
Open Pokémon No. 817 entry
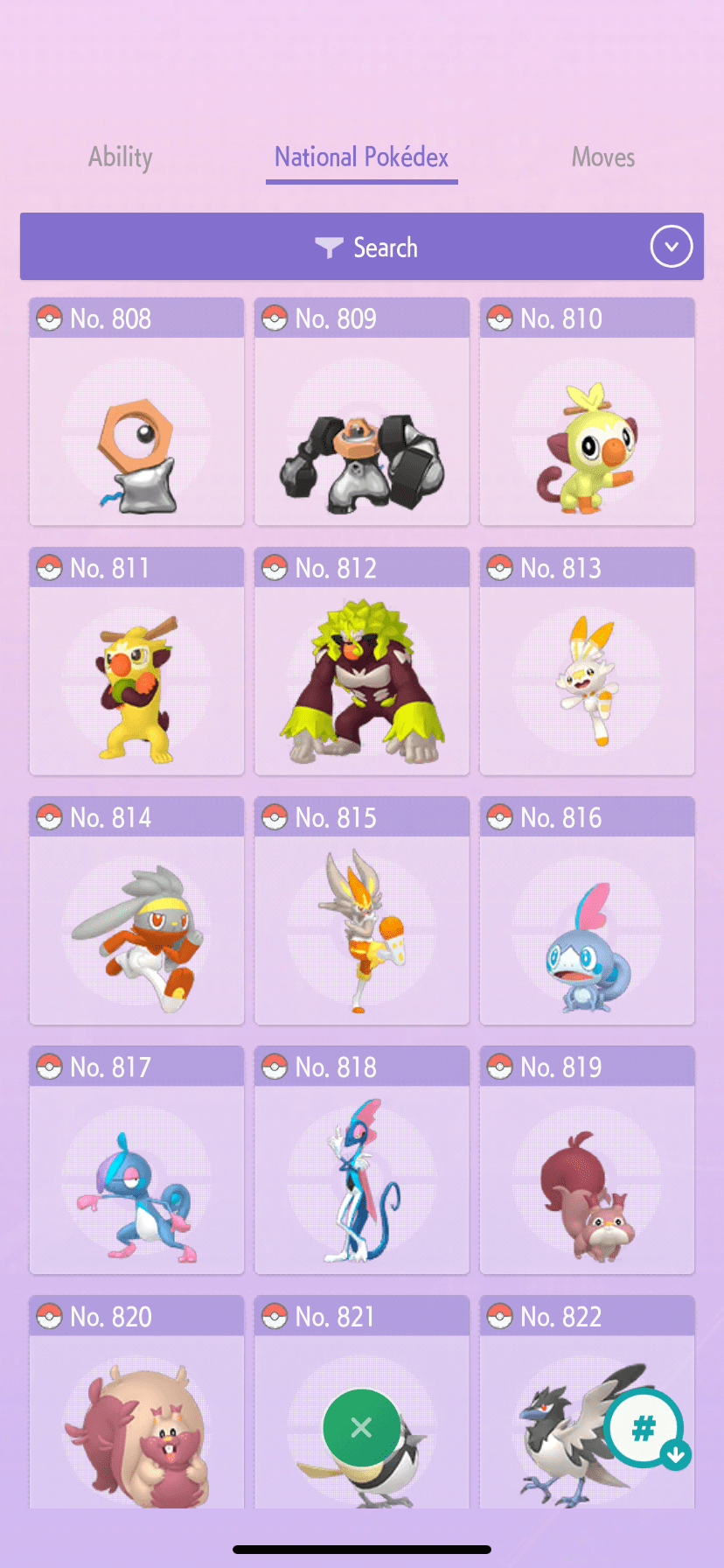136,1160
